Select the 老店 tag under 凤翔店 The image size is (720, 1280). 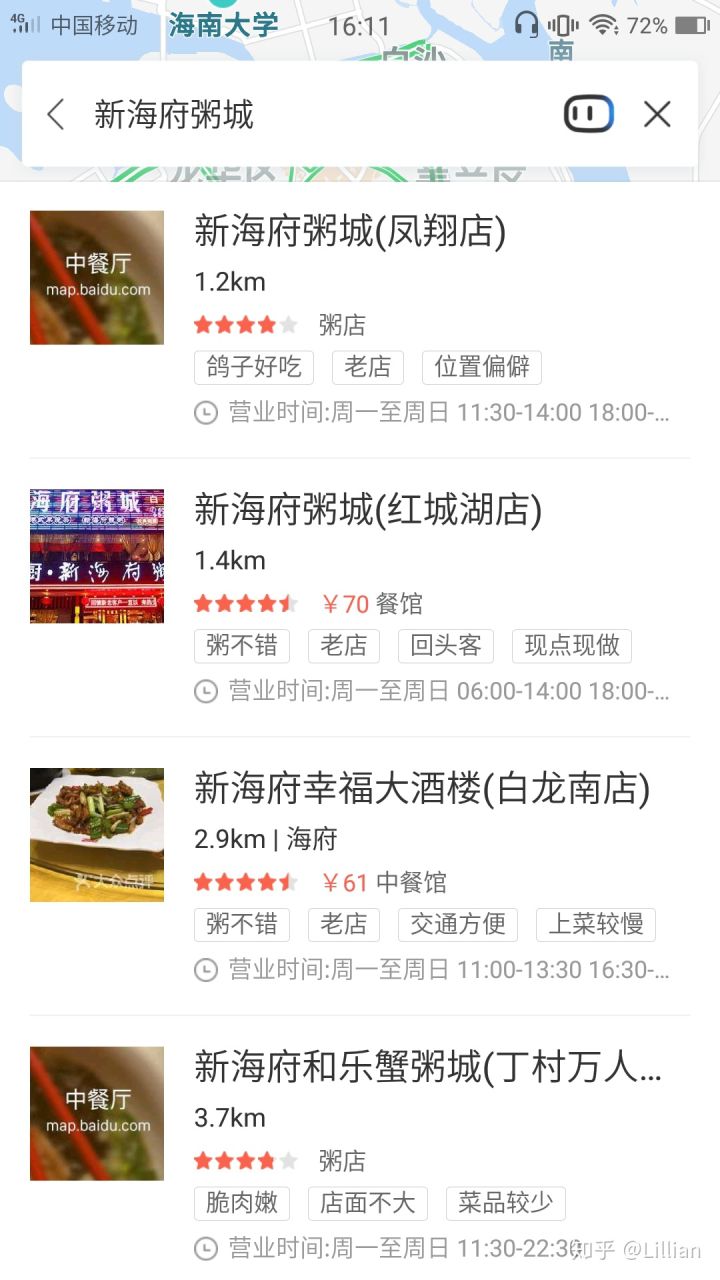pyautogui.click(x=367, y=367)
